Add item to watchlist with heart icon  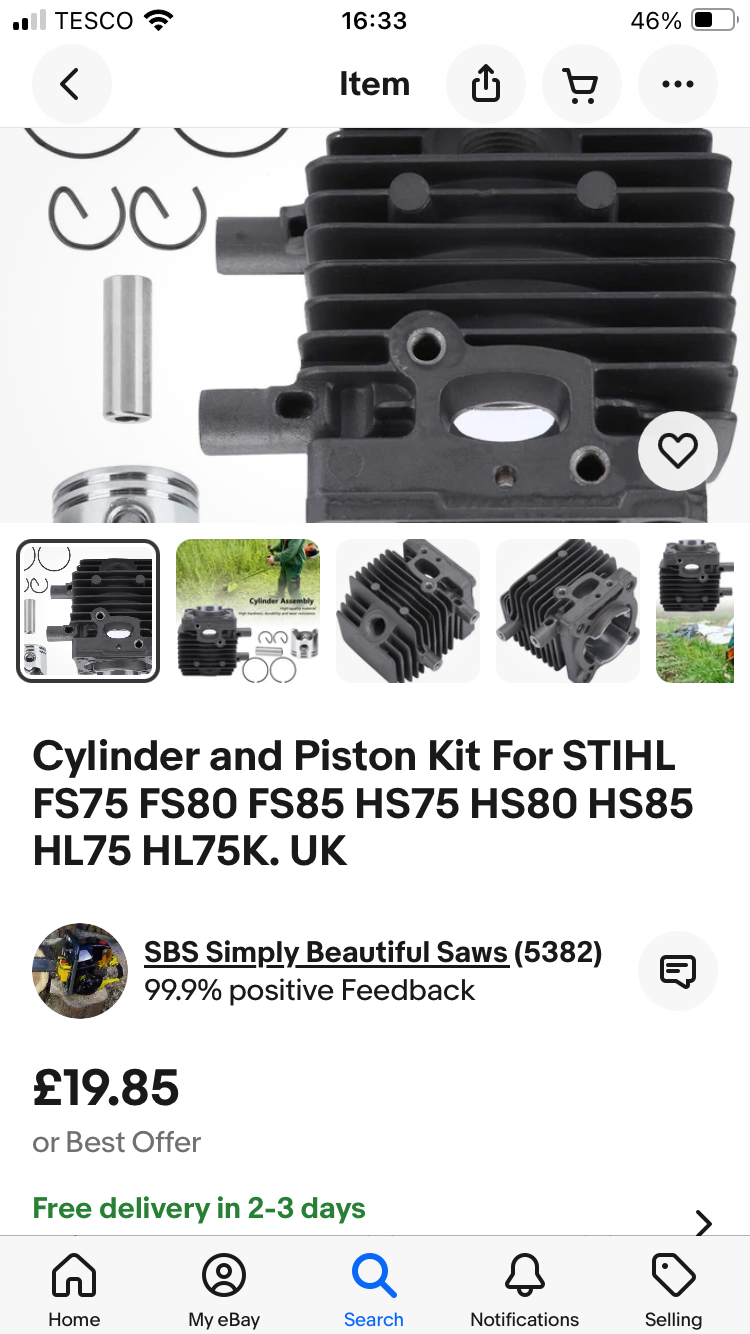point(677,450)
